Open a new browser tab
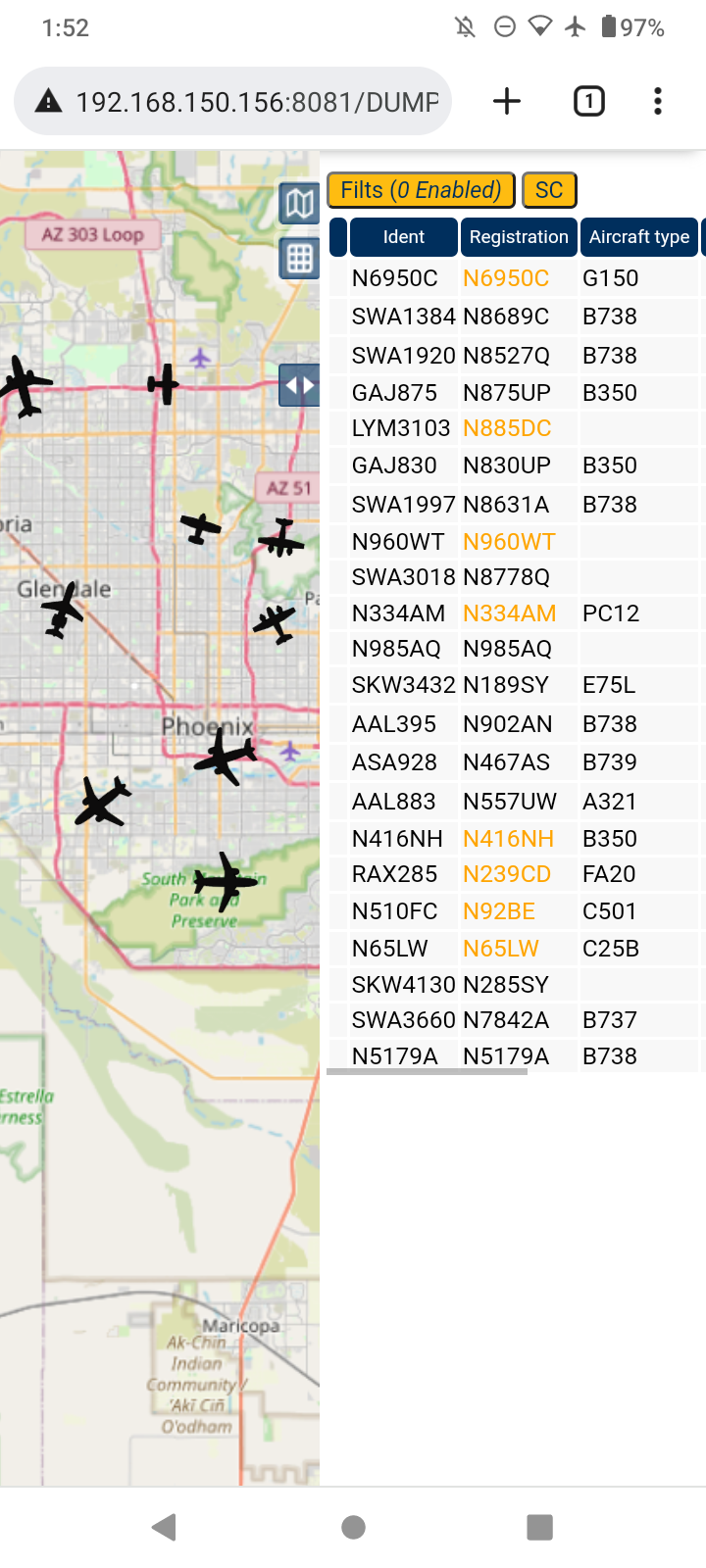Screen dimensions: 706x1568 [507, 101]
